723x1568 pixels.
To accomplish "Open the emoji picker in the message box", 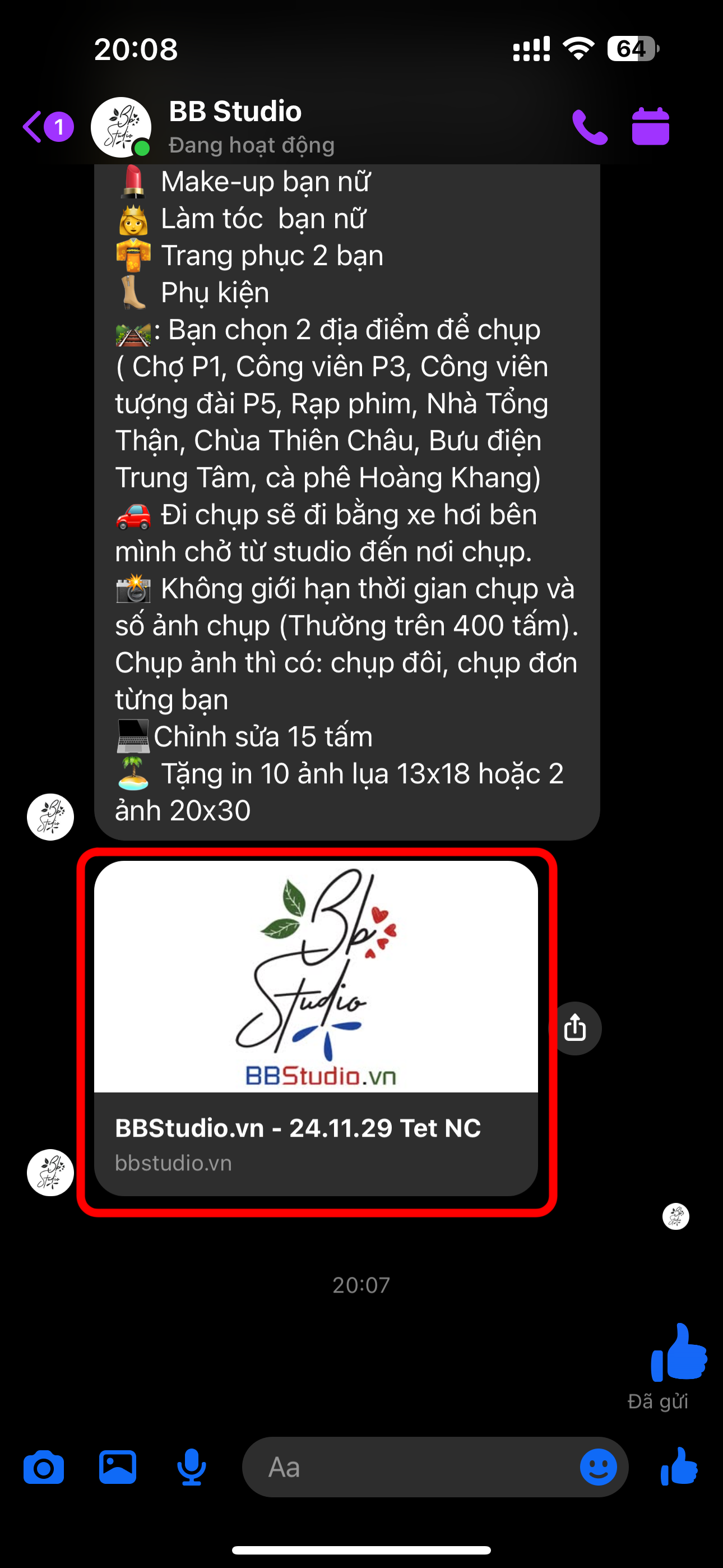I will pos(597,1468).
